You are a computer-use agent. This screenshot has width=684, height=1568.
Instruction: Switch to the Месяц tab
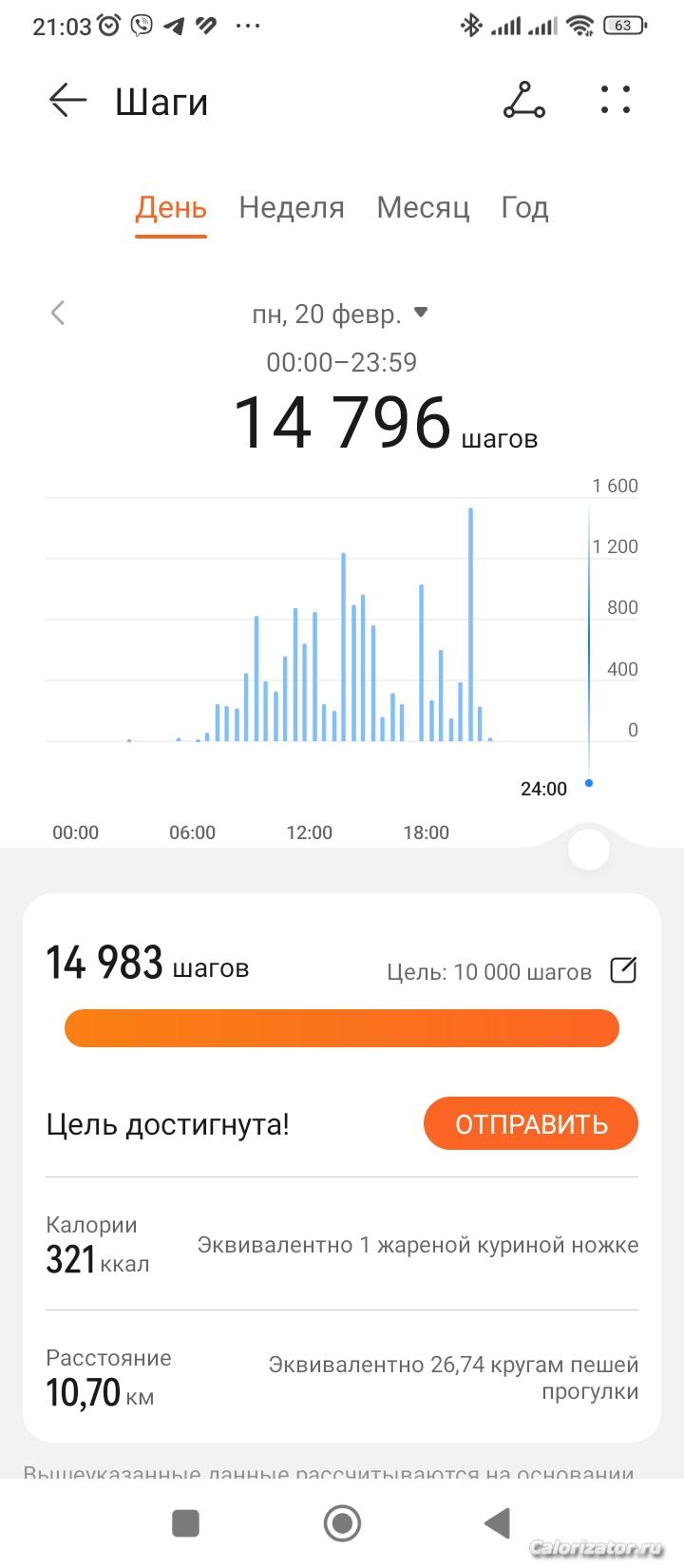pyautogui.click(x=423, y=207)
